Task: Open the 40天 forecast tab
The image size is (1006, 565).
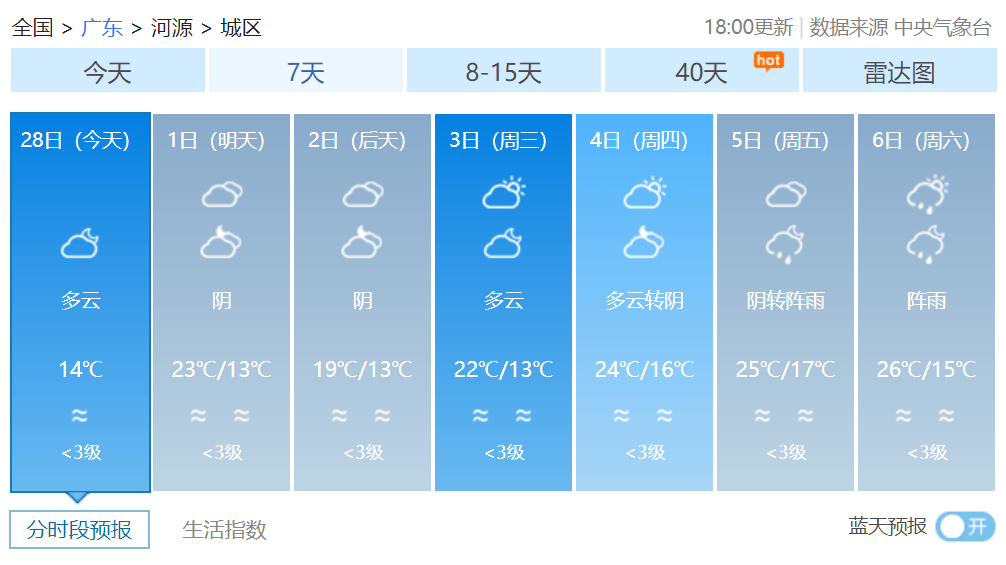Action: [701, 71]
